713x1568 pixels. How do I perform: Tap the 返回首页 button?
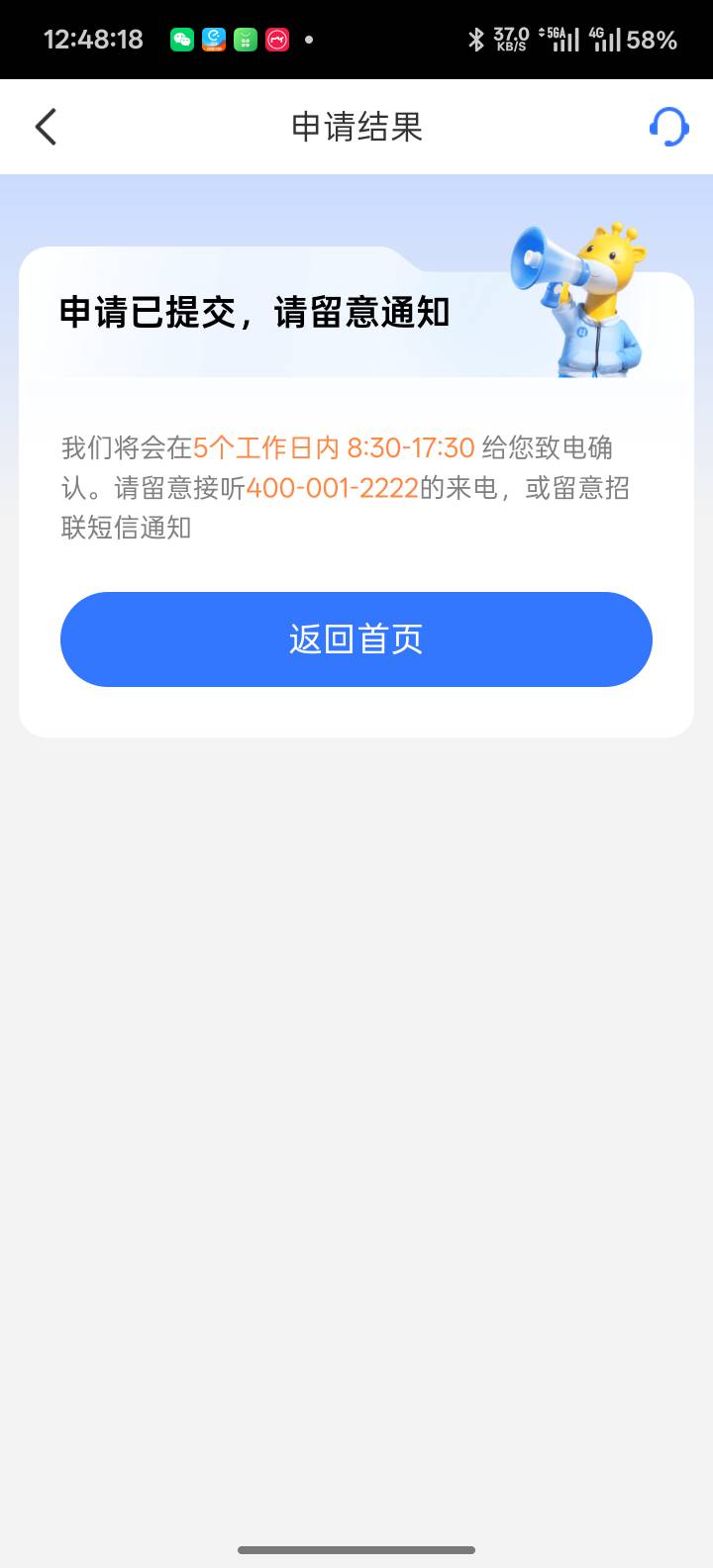[356, 639]
